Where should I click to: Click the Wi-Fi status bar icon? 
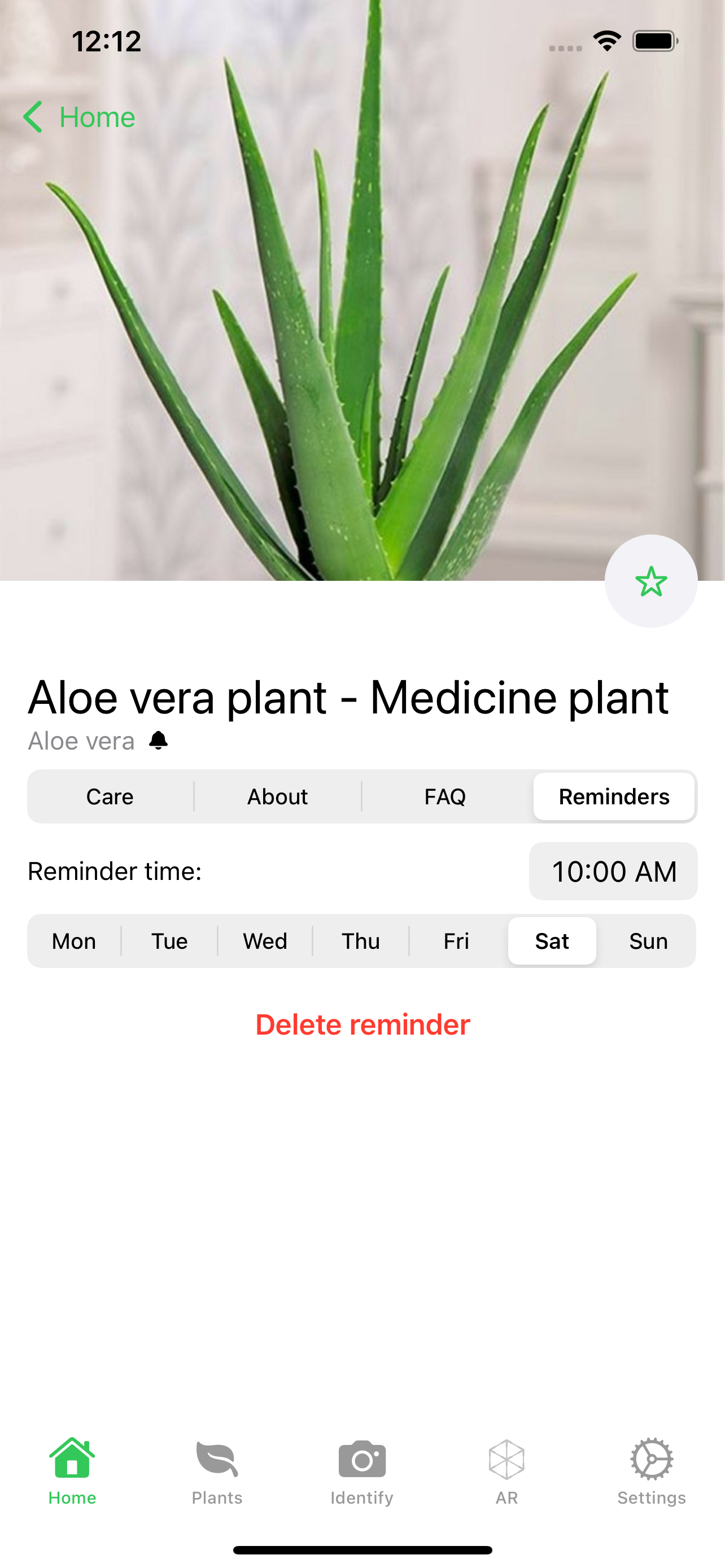[x=606, y=40]
